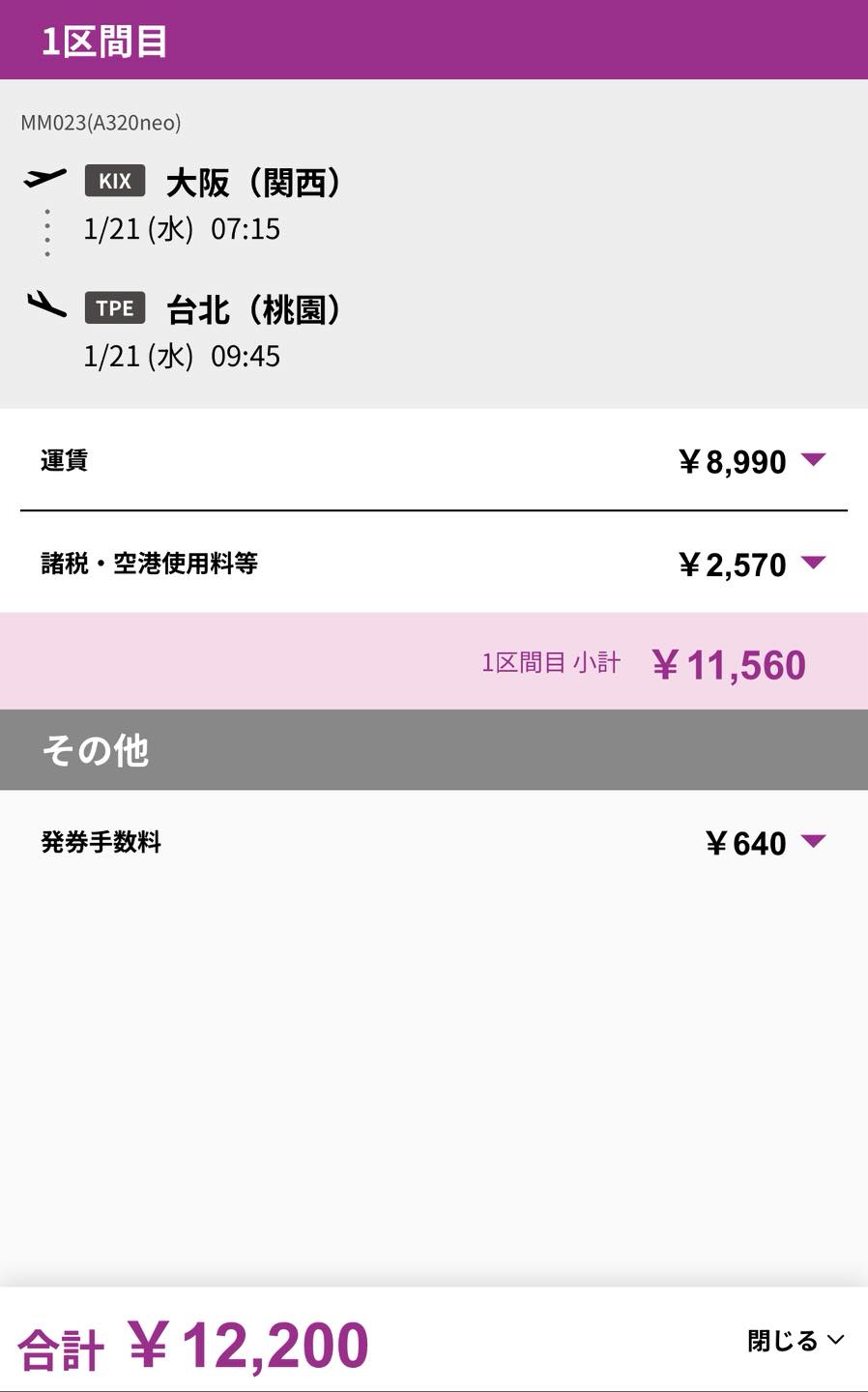Expand 諸税・空港使用料等 details
The image size is (868, 1392).
point(813,563)
